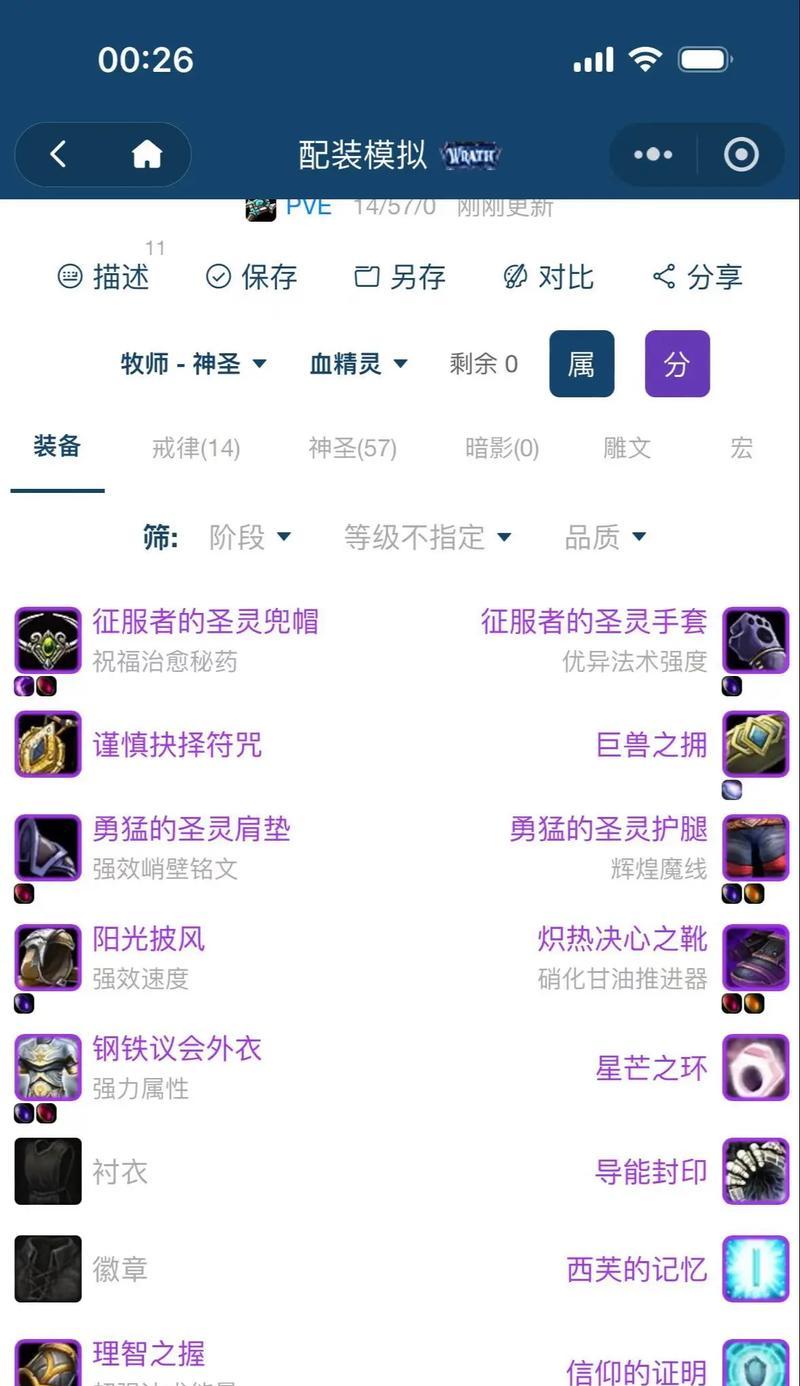The height and width of the screenshot is (1386, 800).
Task: Switch to the 神圣(57) talent tab
Action: [352, 448]
